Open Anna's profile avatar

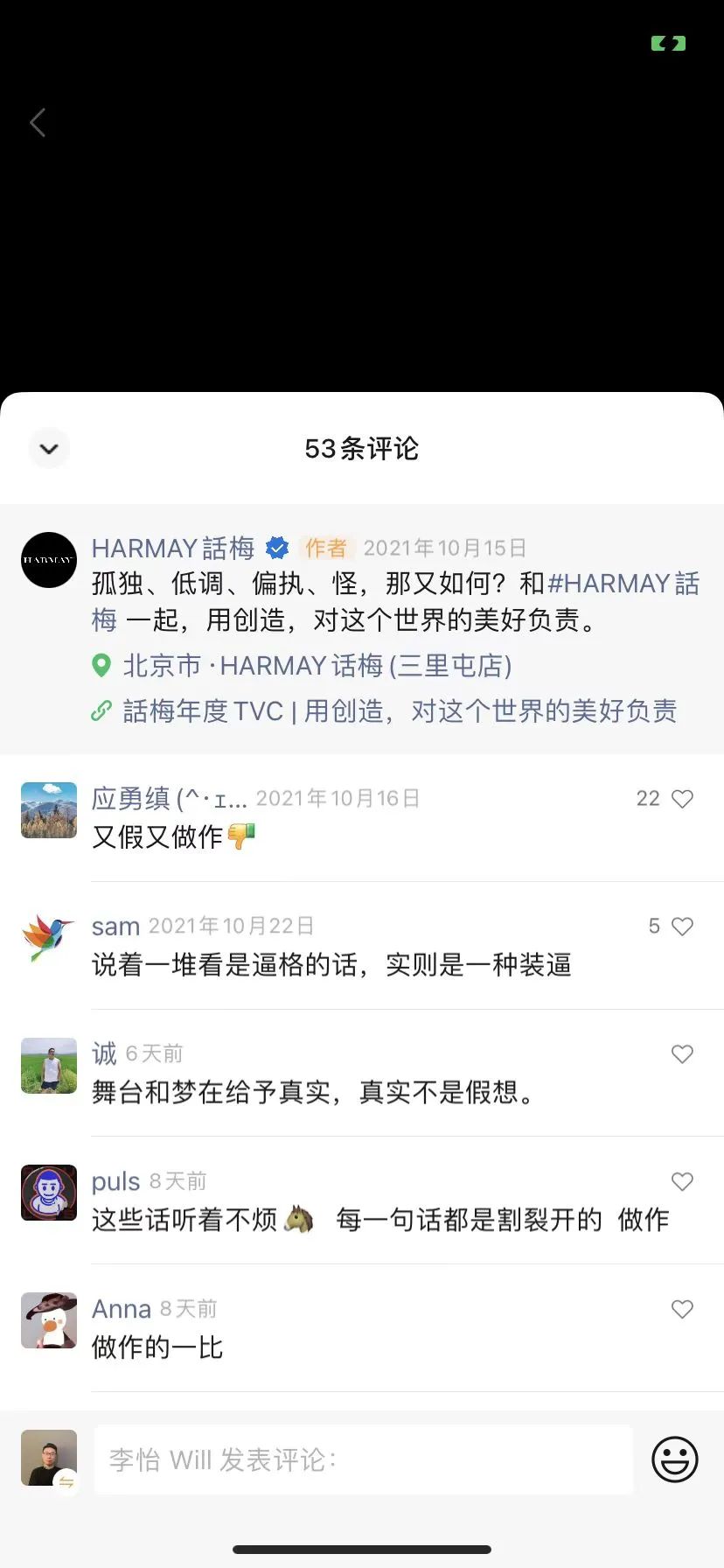pyautogui.click(x=49, y=1320)
